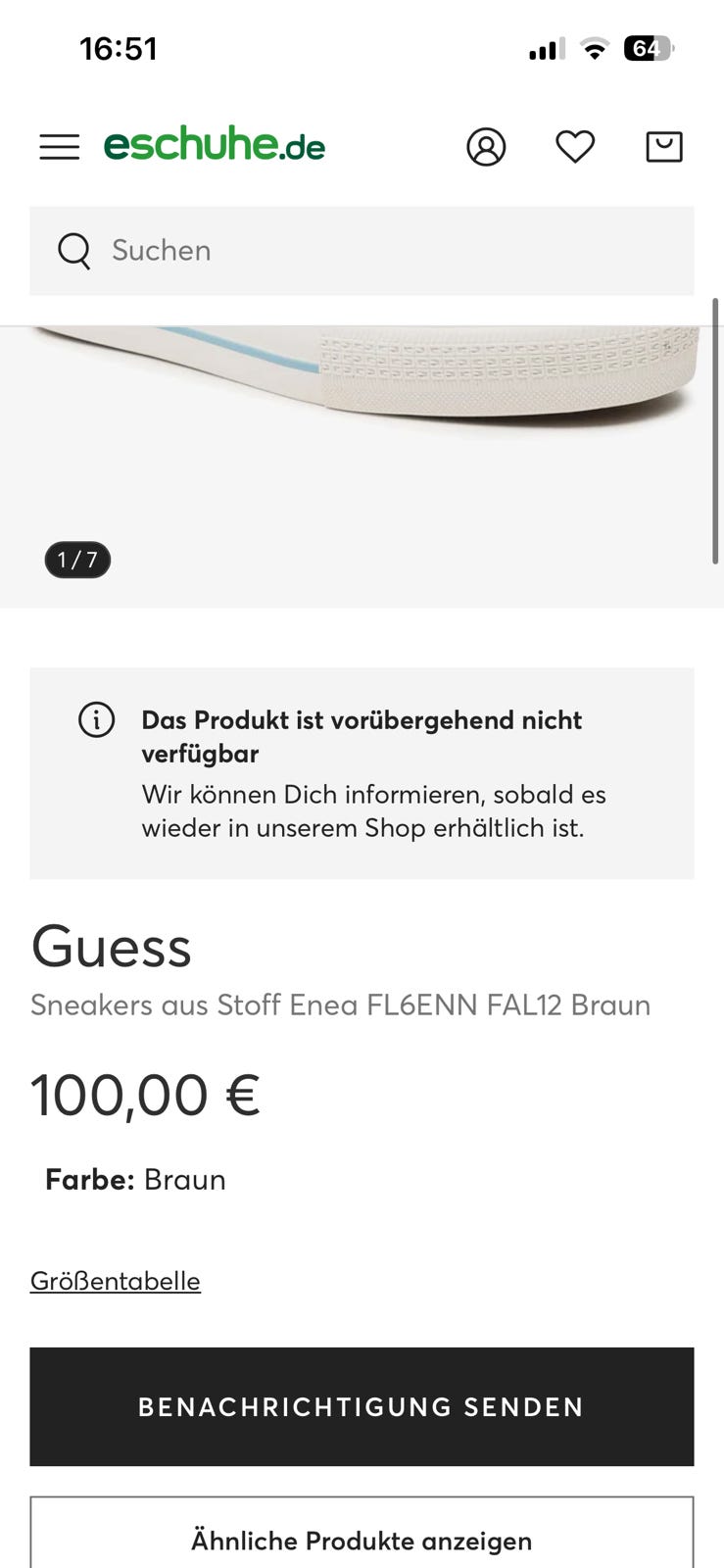Click the magnifying glass search icon
The height and width of the screenshot is (1568, 724).
(x=74, y=251)
